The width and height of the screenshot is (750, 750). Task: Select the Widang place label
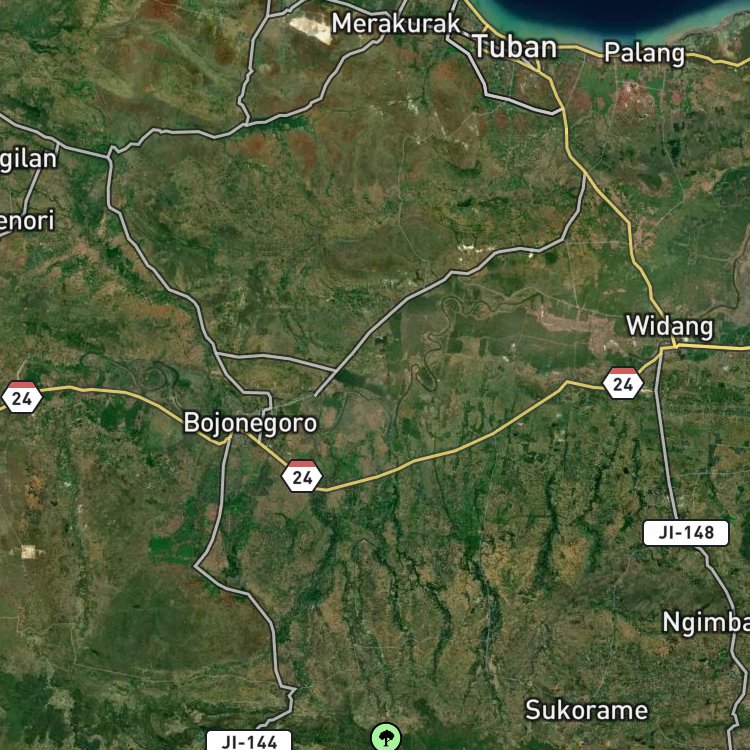click(669, 326)
